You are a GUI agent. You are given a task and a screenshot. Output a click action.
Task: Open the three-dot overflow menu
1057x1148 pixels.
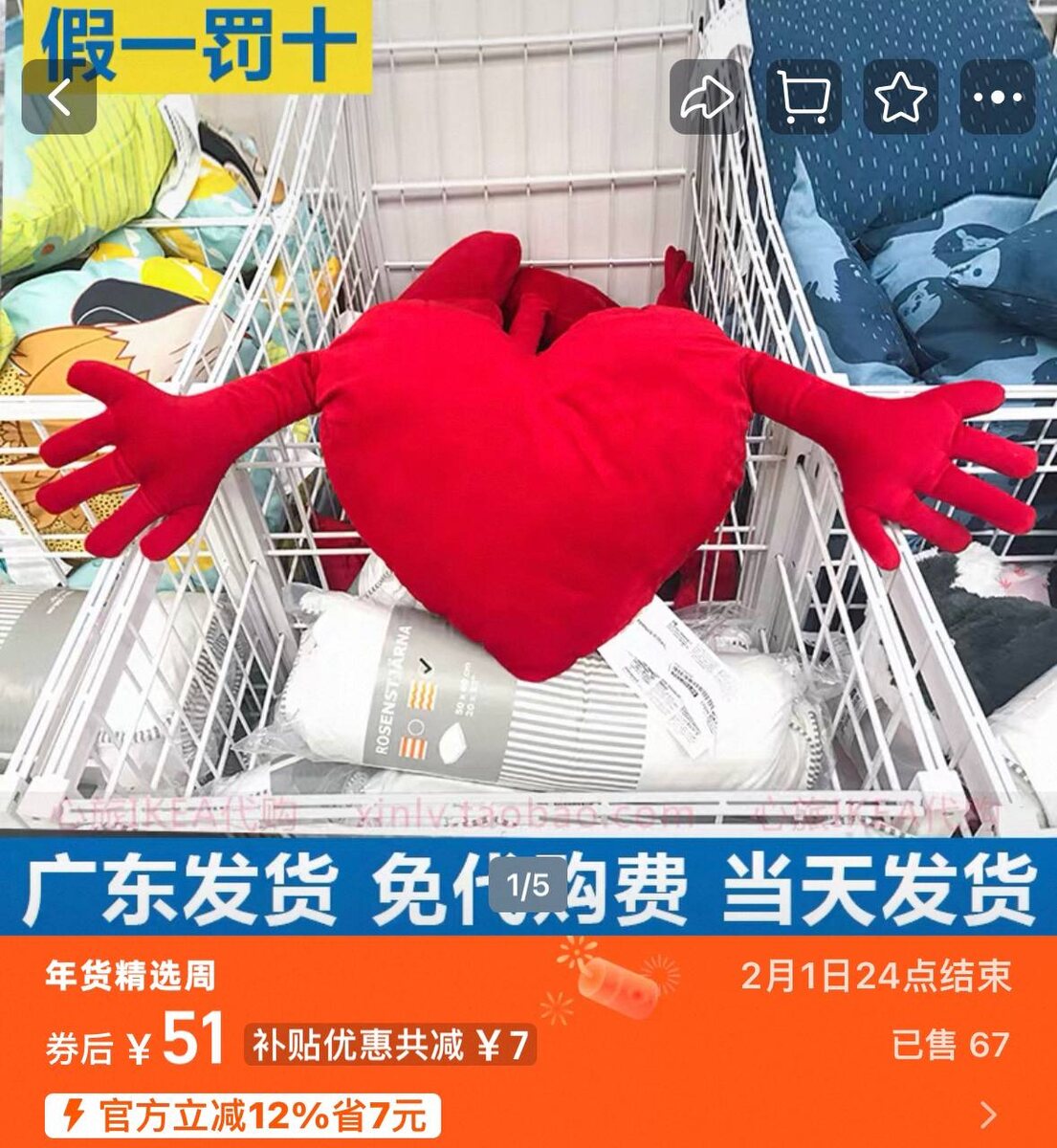(x=998, y=97)
